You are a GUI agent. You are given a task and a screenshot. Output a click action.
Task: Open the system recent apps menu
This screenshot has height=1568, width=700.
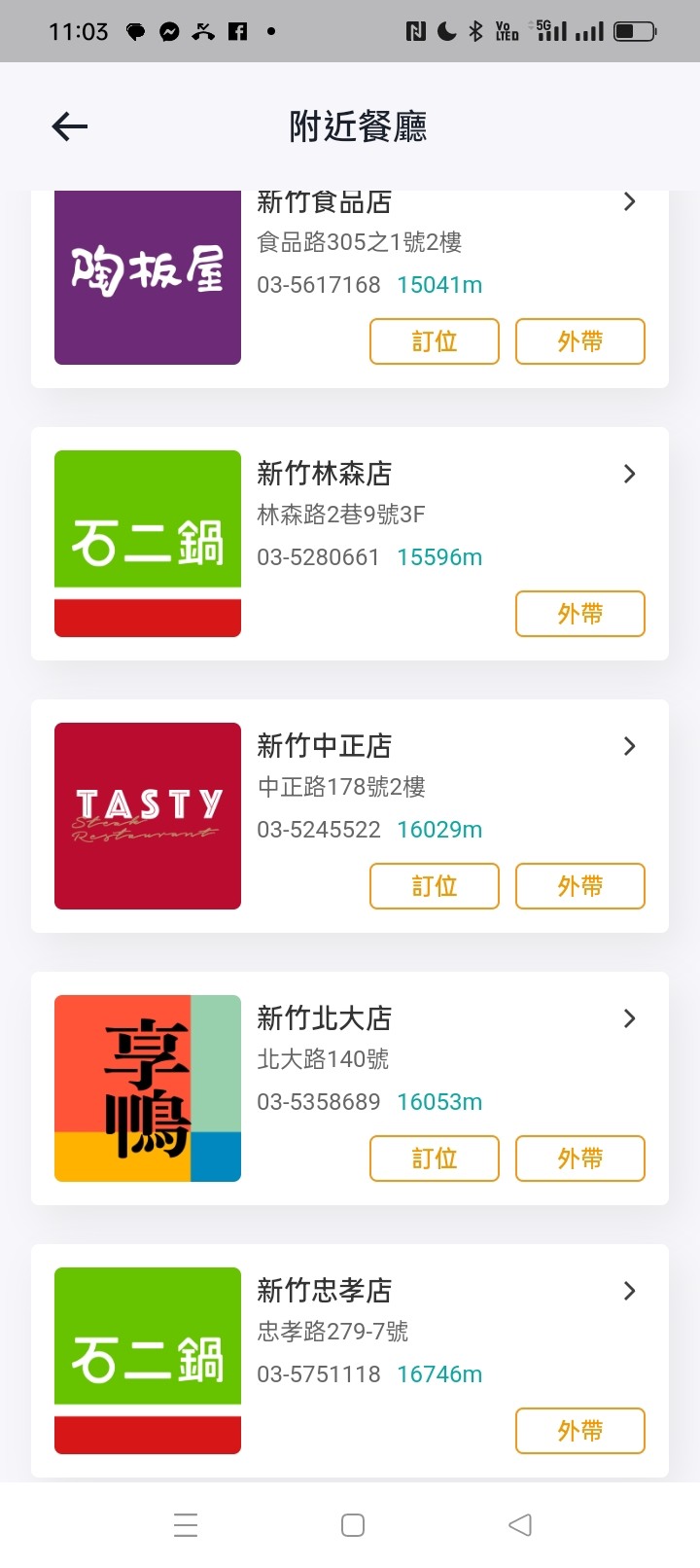click(186, 1525)
